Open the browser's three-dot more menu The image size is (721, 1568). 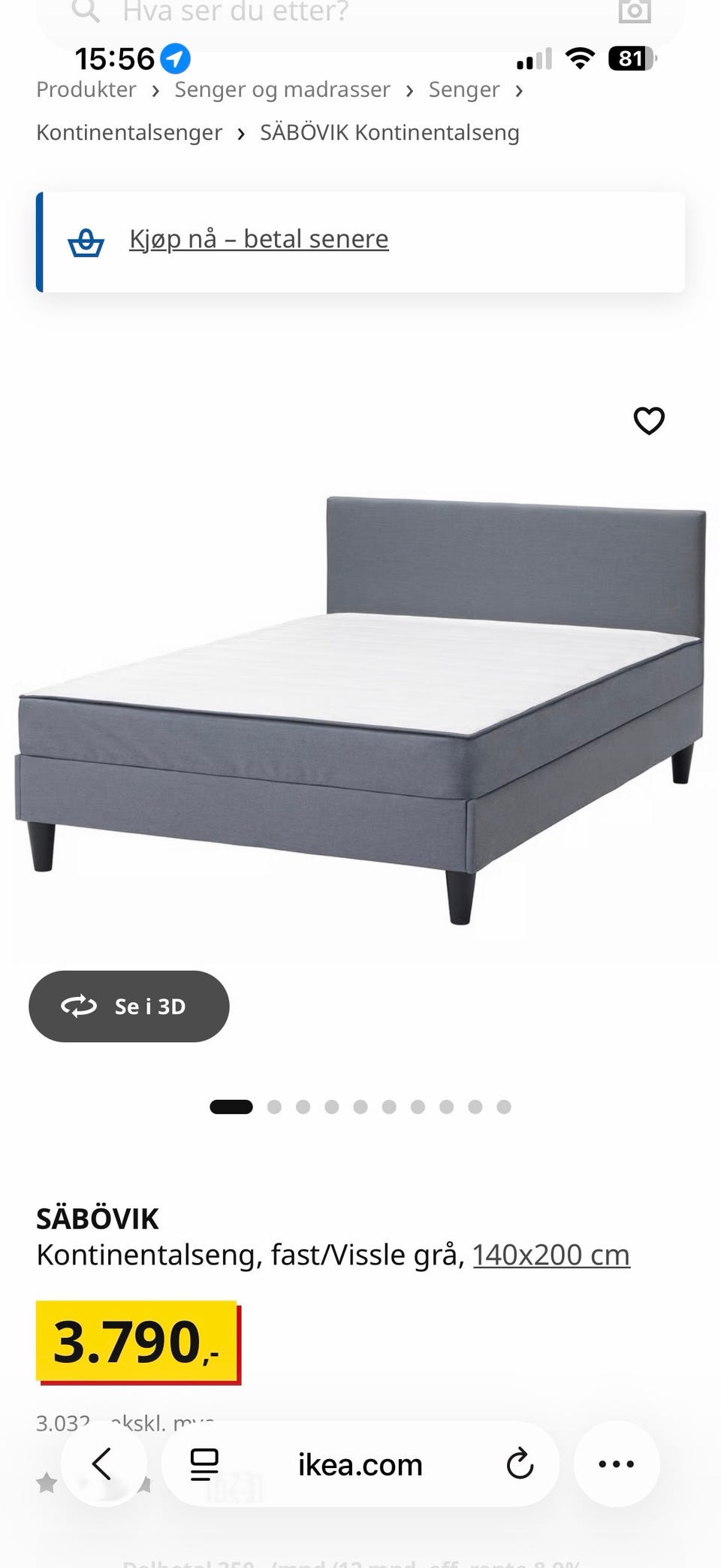[617, 1464]
